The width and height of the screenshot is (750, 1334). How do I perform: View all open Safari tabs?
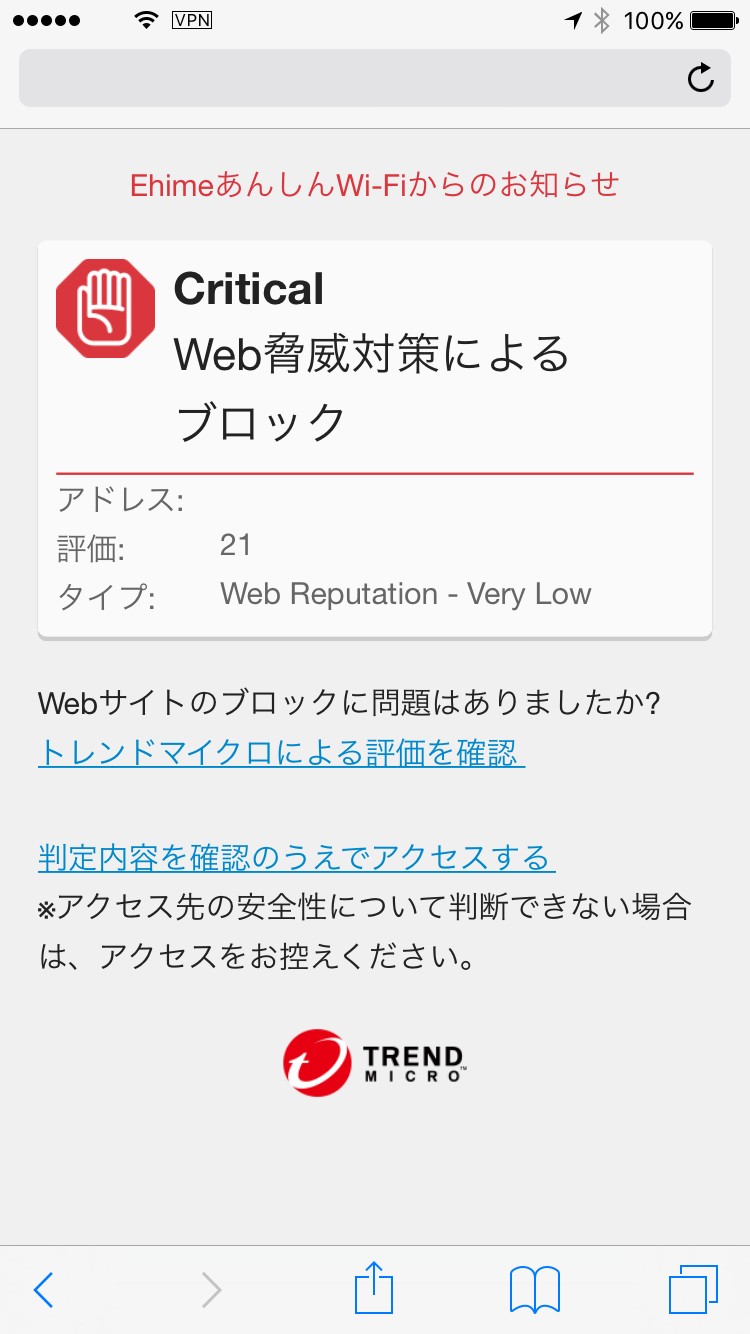click(x=692, y=1288)
